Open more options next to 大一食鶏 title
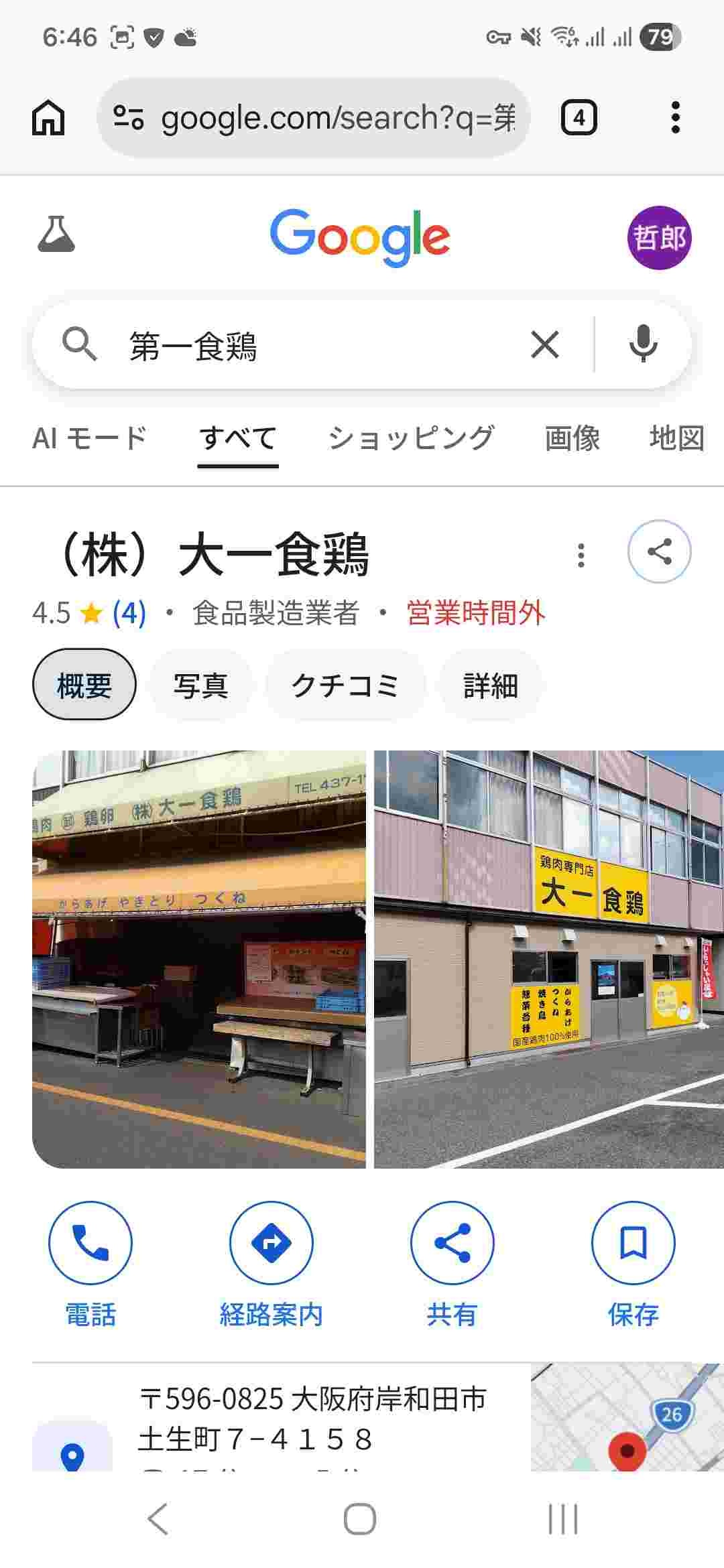This screenshot has height=1568, width=724. pyautogui.click(x=581, y=555)
